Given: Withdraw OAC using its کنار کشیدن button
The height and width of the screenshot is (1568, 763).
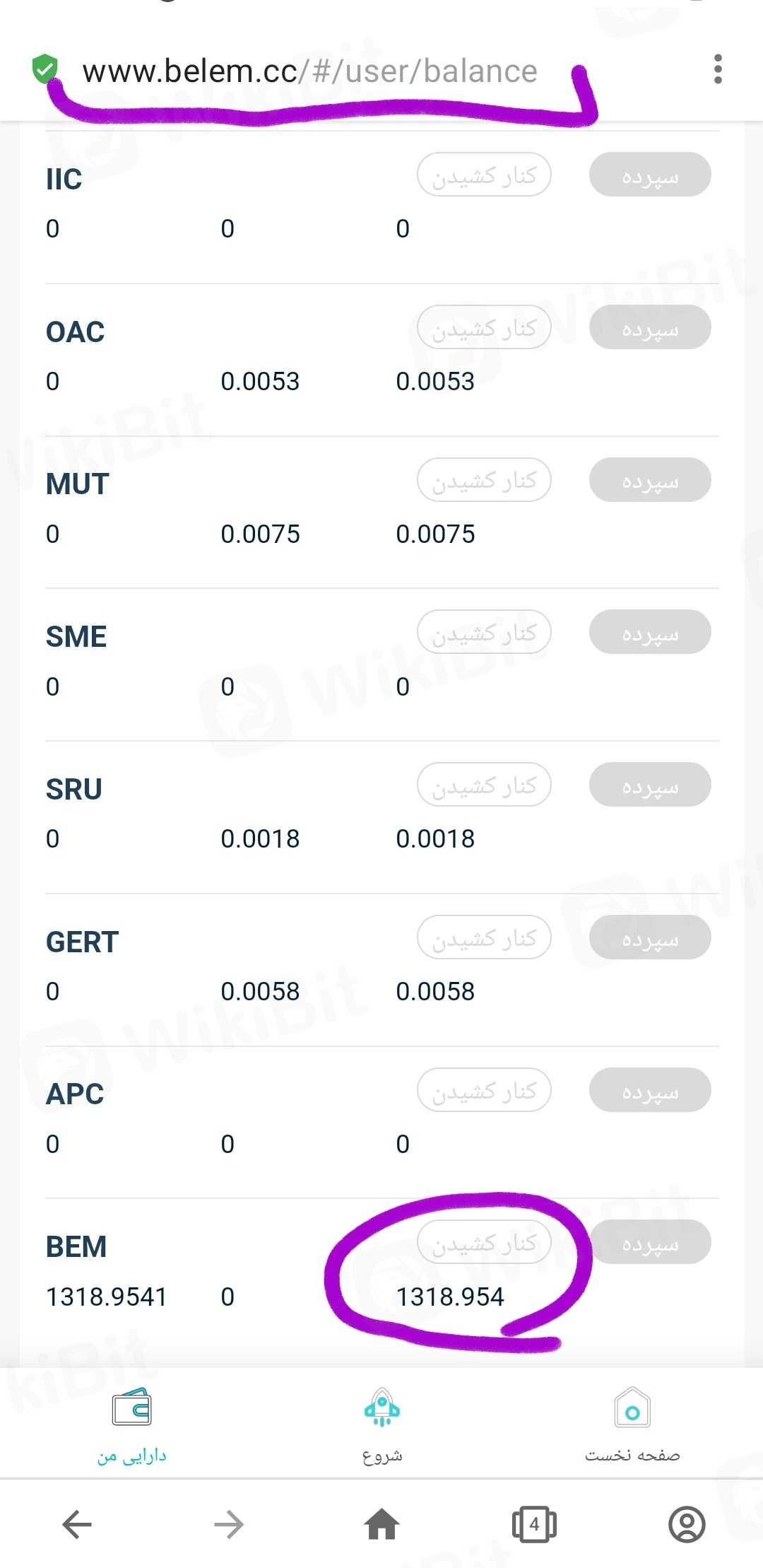Looking at the screenshot, I should (x=484, y=327).
